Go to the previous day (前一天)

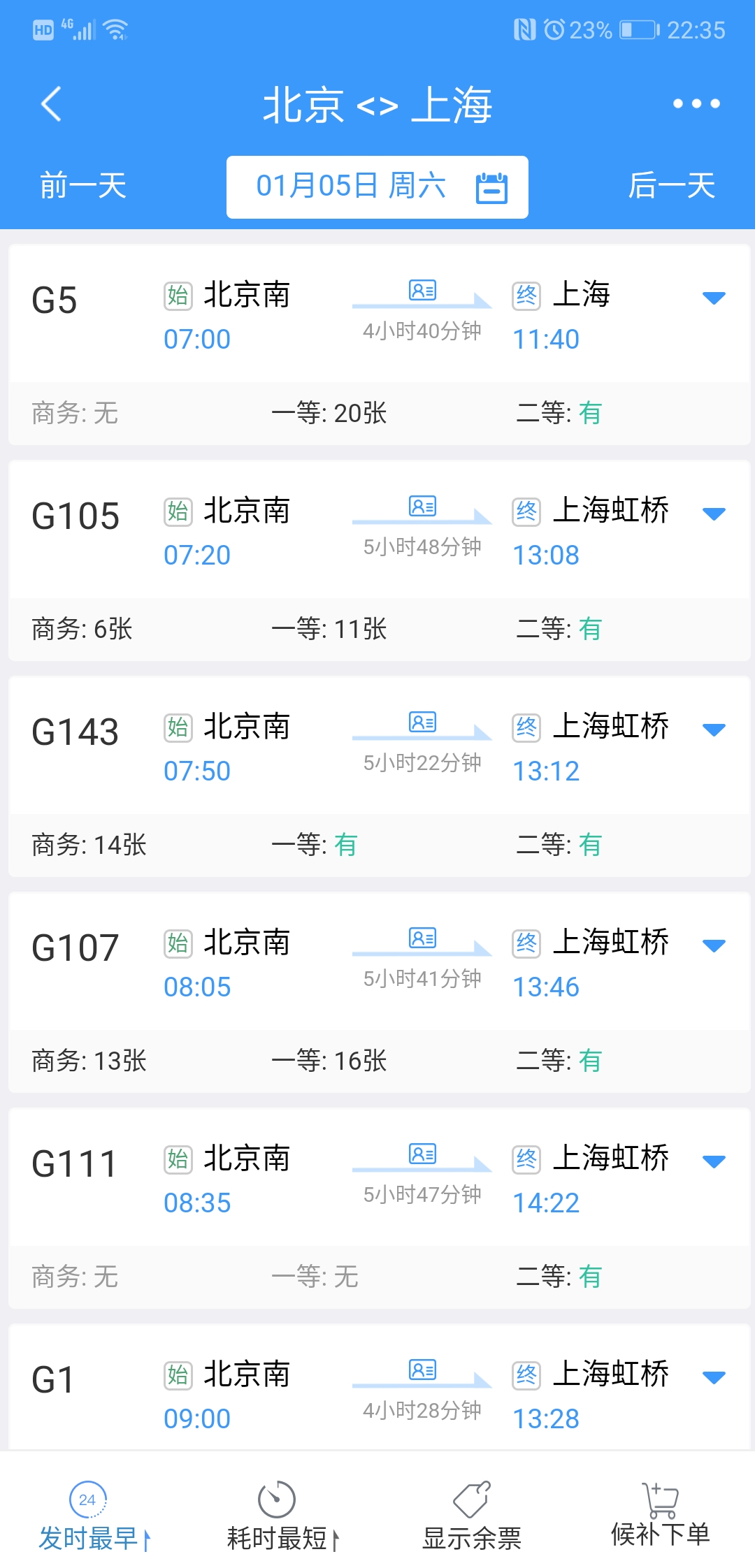coord(83,187)
